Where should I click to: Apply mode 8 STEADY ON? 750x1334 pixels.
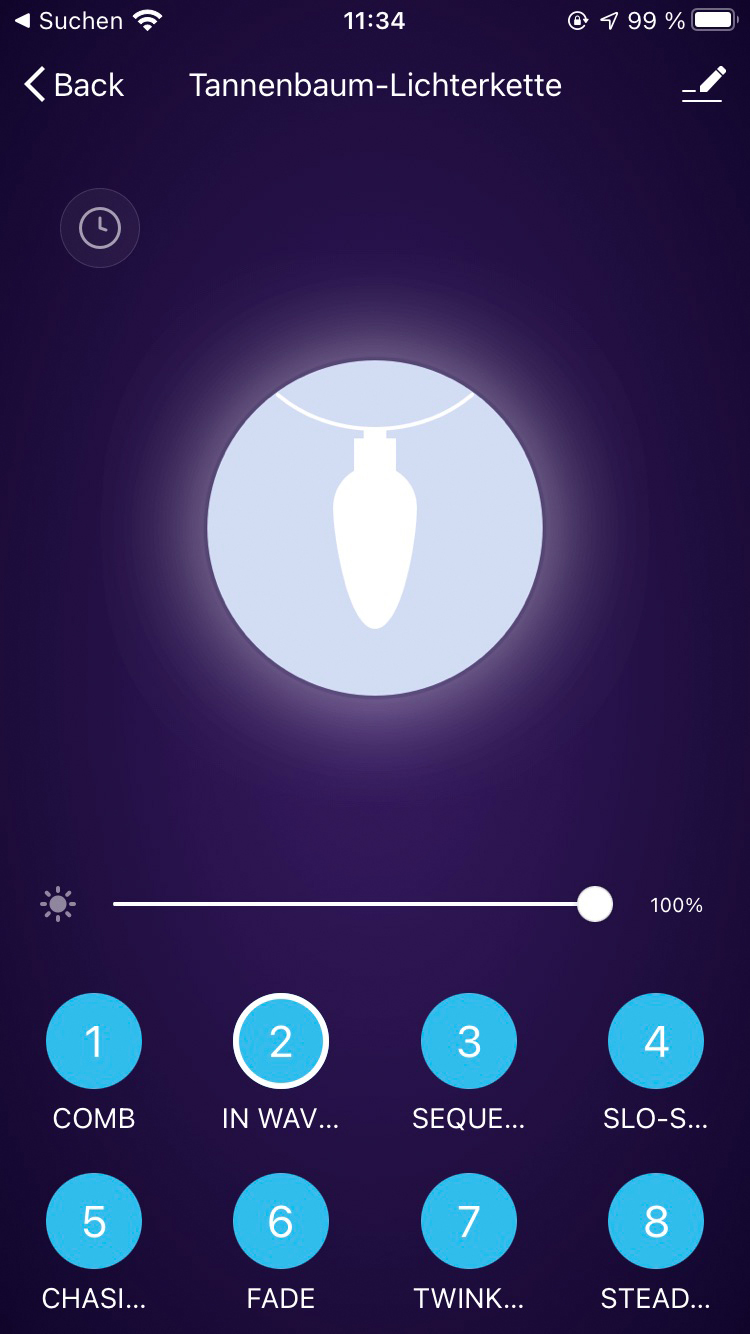[x=656, y=1221]
